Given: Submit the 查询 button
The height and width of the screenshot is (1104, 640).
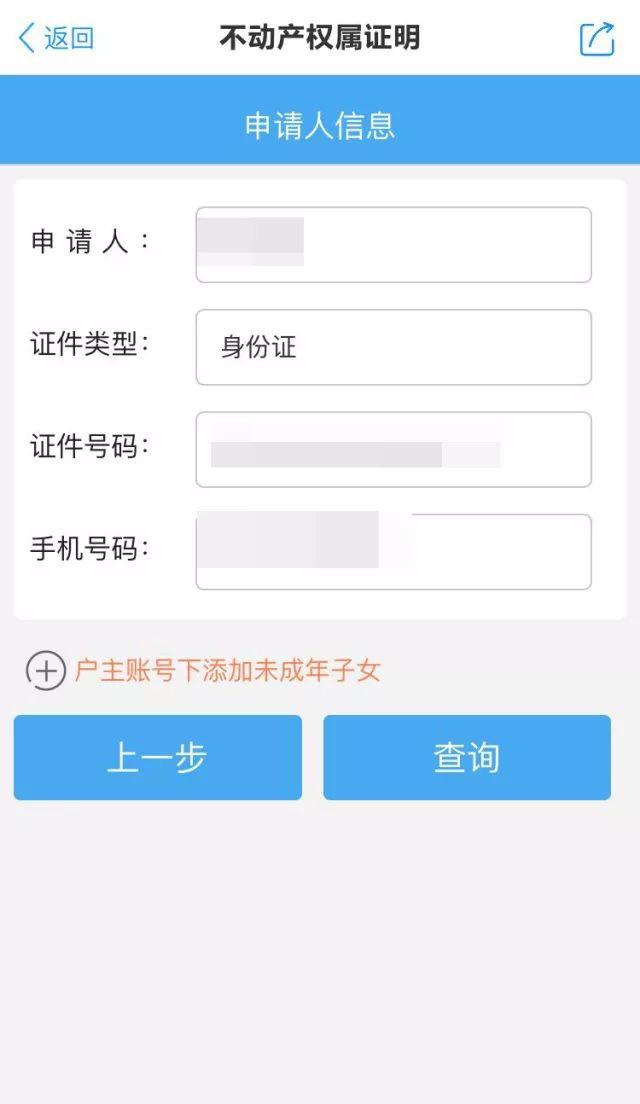Looking at the screenshot, I should [467, 758].
